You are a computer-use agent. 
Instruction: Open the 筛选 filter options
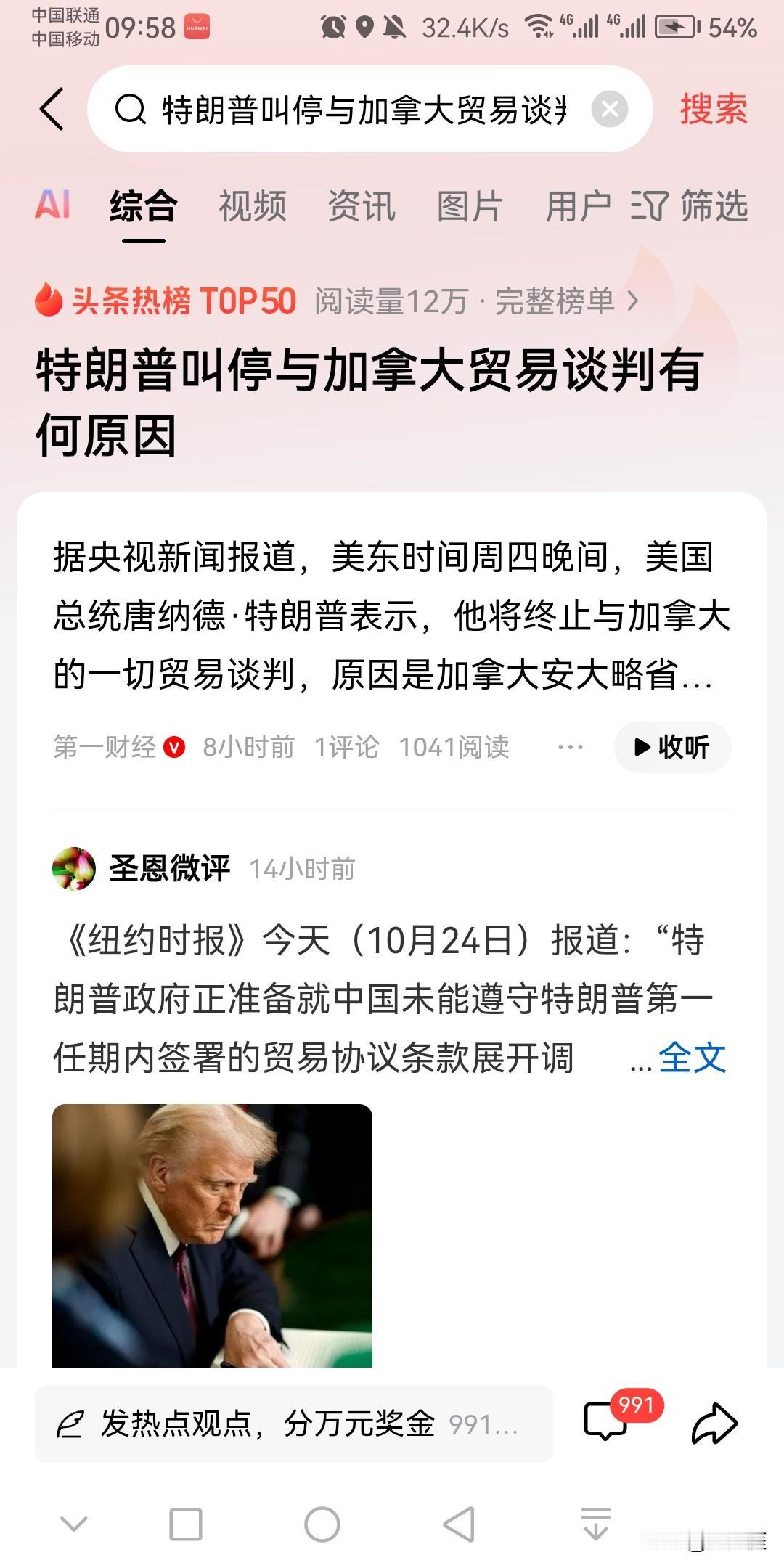[x=691, y=205]
